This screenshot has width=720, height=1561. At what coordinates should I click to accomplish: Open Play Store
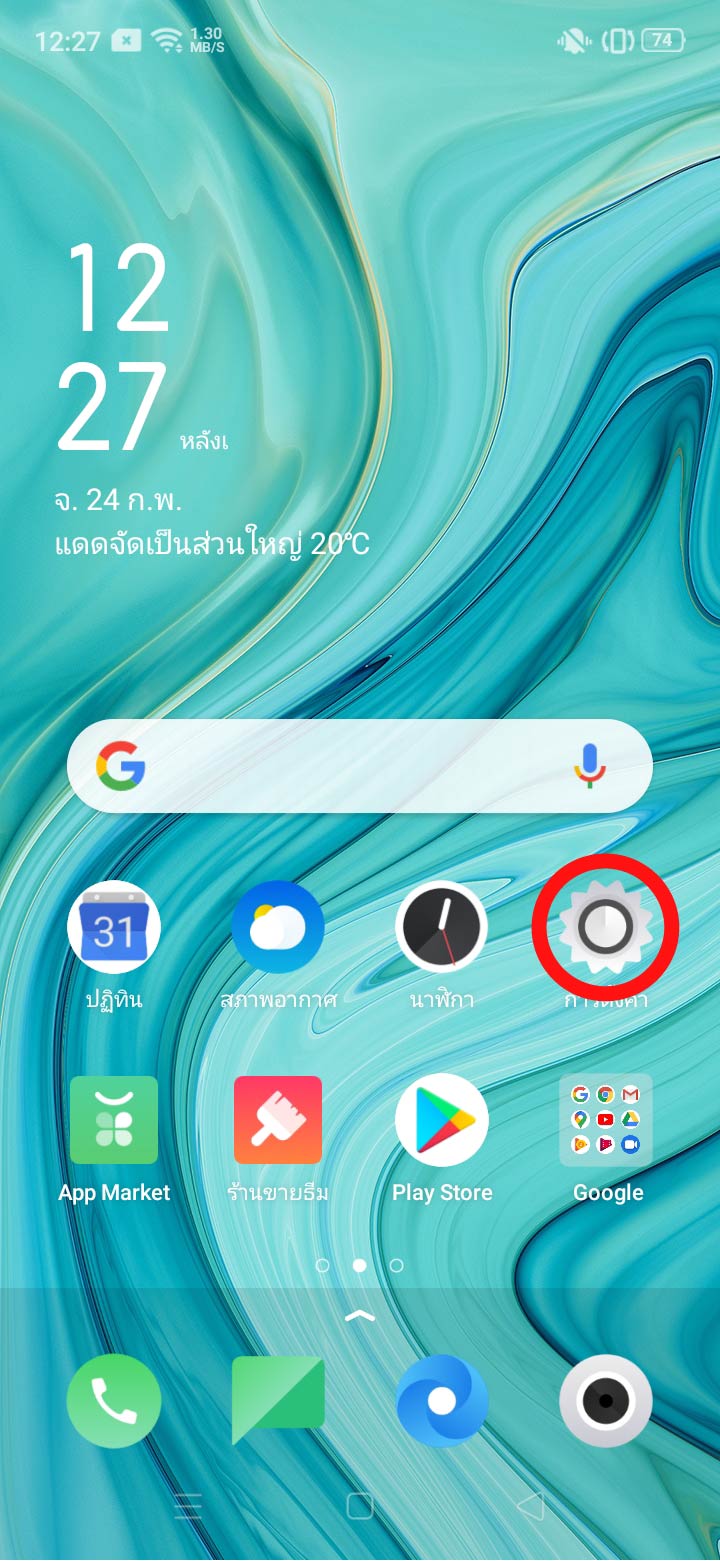tap(441, 1120)
